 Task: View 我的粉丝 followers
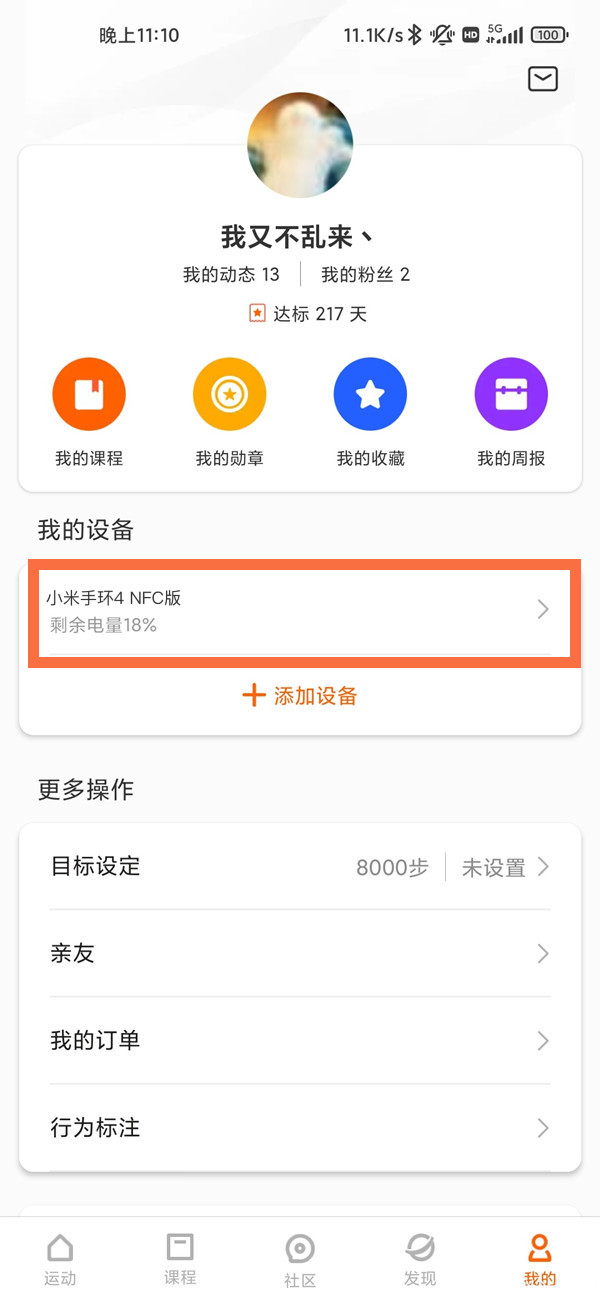tap(365, 274)
